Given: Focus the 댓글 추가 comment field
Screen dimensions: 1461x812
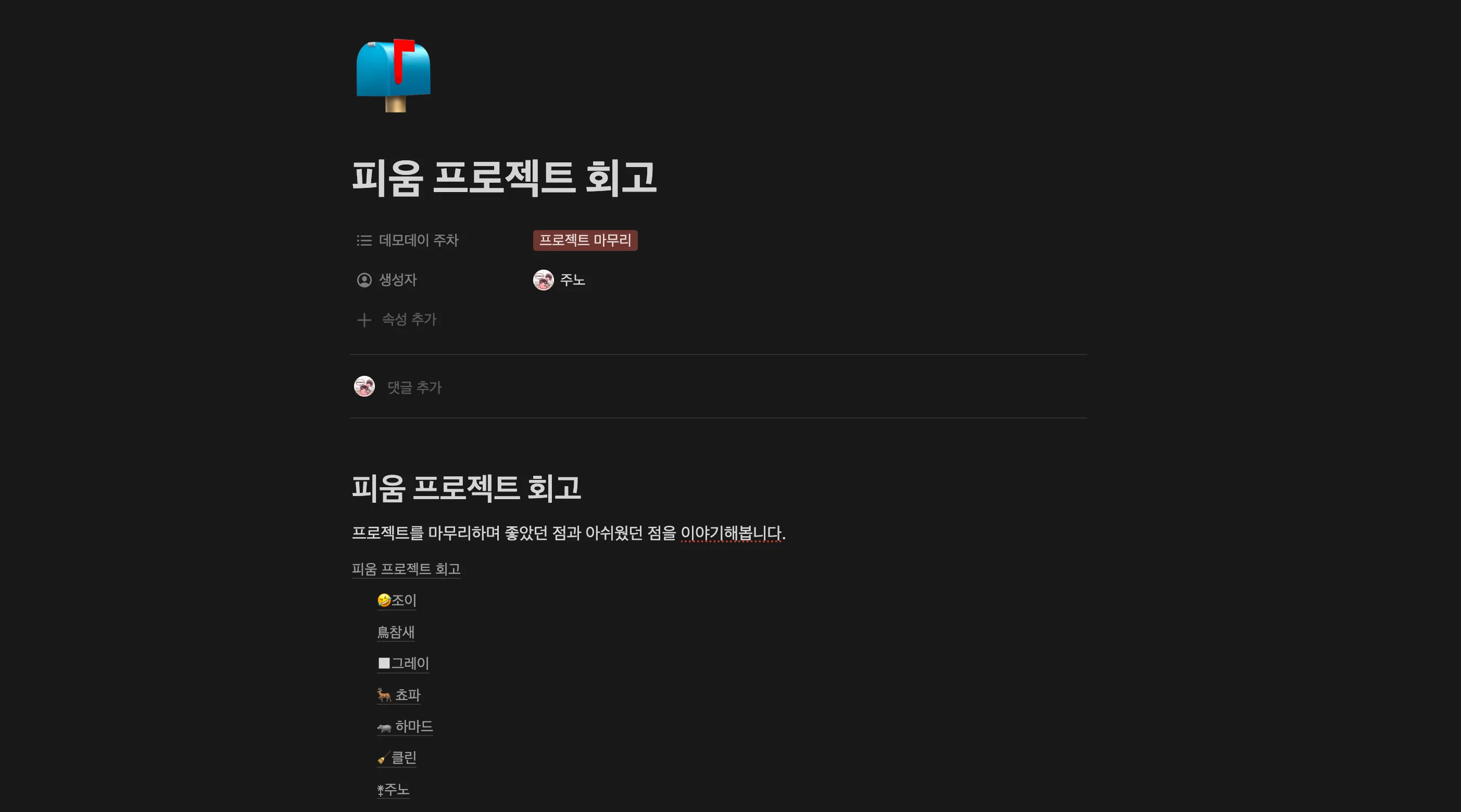Looking at the screenshot, I should pos(414,387).
